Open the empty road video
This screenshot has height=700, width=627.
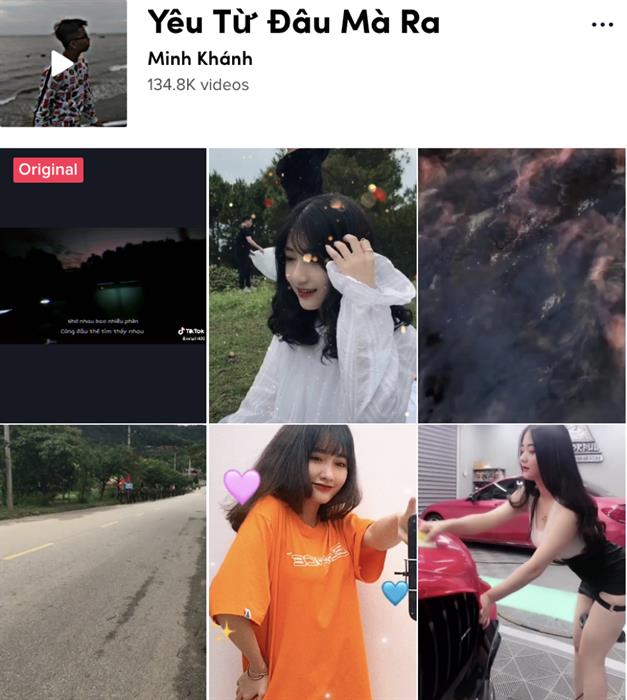(x=103, y=562)
